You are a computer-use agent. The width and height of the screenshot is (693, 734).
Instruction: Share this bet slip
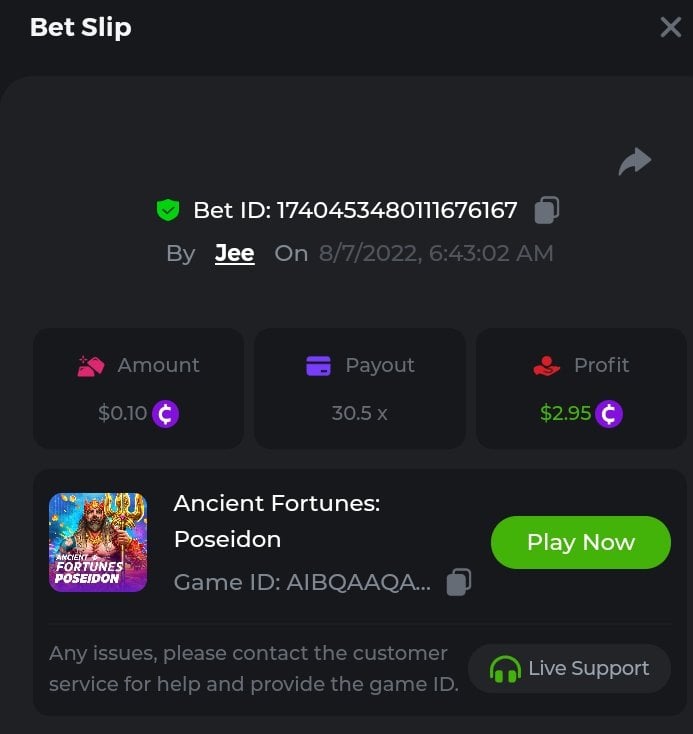coord(634,161)
